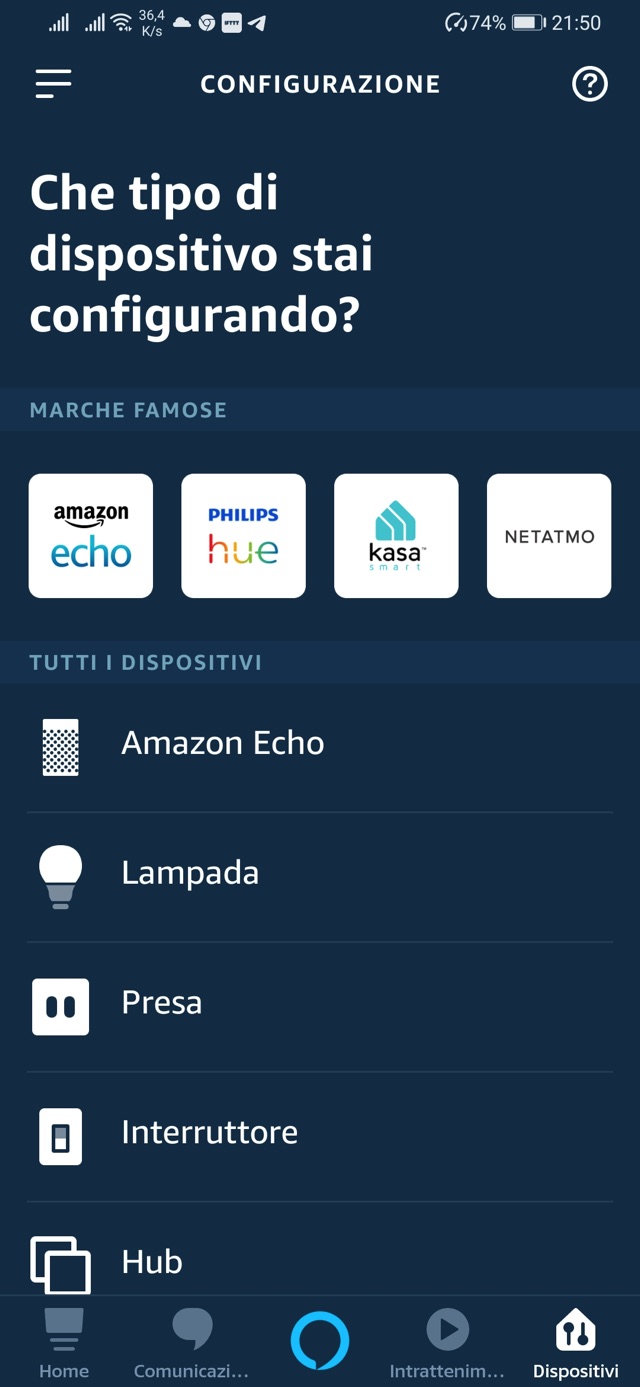The height and width of the screenshot is (1387, 640).
Task: Choose Lampada as device type
Action: pos(320,874)
